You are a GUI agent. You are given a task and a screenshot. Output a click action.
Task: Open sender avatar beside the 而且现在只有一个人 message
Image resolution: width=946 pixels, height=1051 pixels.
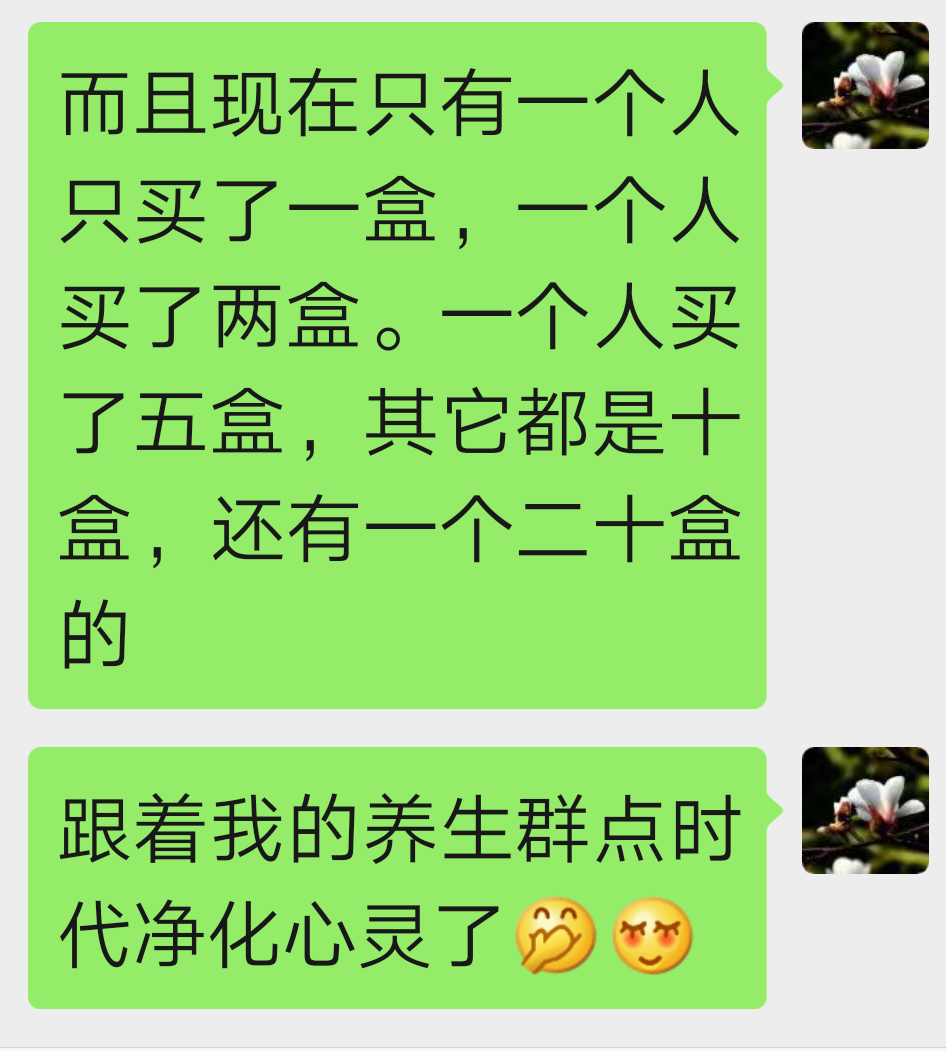tap(865, 86)
